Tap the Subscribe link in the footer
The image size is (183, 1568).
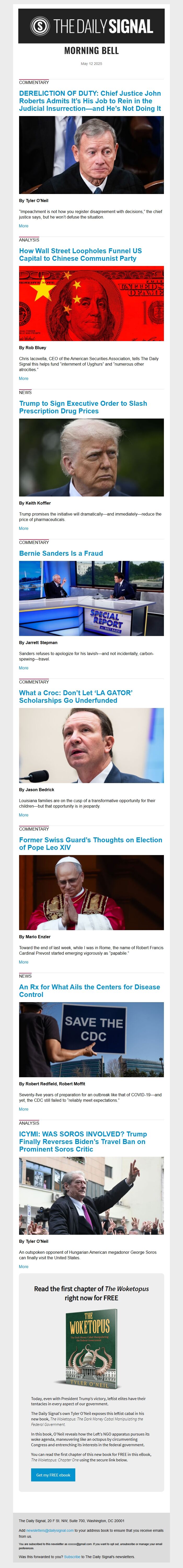tap(72, 1557)
